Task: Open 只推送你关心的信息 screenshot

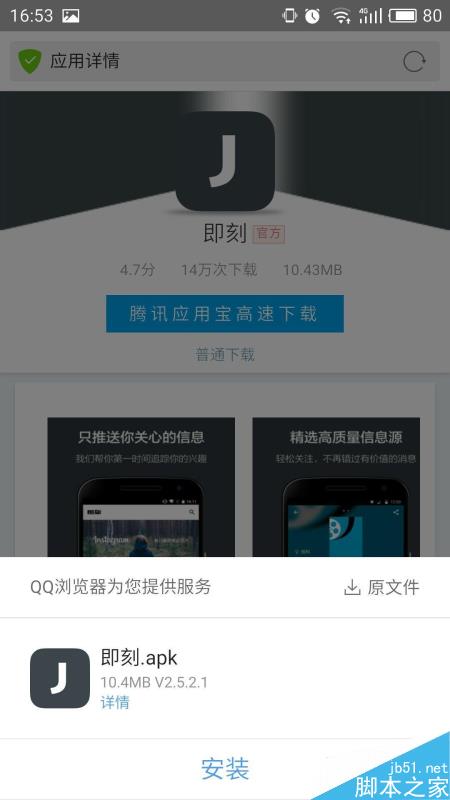Action: click(x=141, y=487)
